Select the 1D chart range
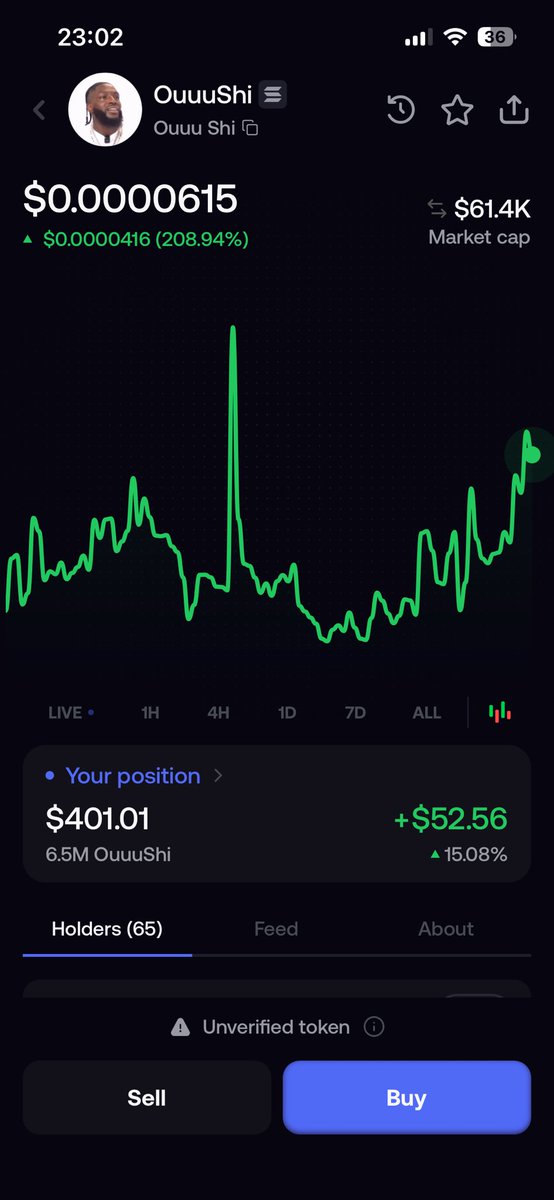Viewport: 554px width, 1200px height. [287, 713]
